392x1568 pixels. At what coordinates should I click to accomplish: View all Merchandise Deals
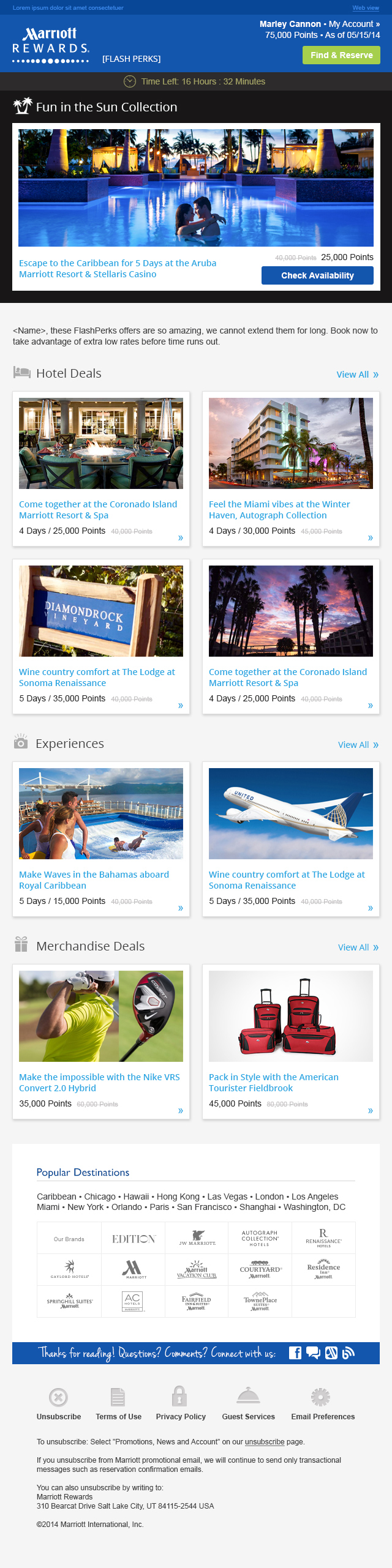point(358,947)
